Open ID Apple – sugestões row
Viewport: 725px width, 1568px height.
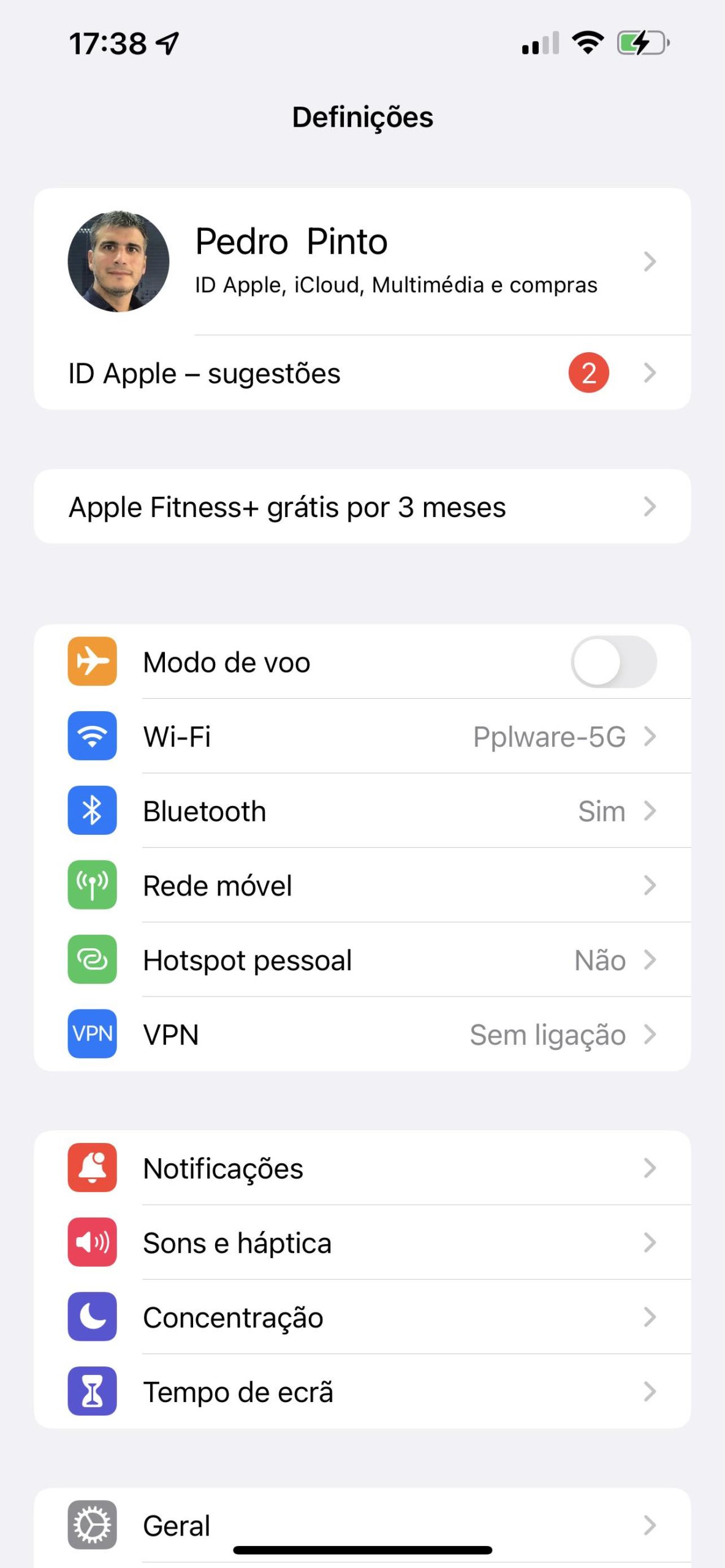(362, 373)
